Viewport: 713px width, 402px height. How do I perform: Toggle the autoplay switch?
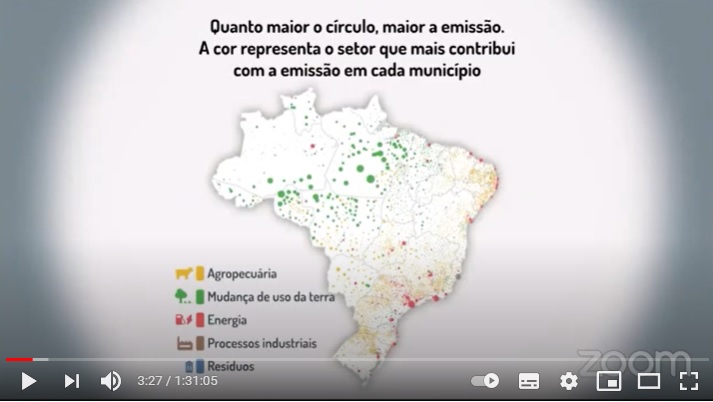click(485, 381)
